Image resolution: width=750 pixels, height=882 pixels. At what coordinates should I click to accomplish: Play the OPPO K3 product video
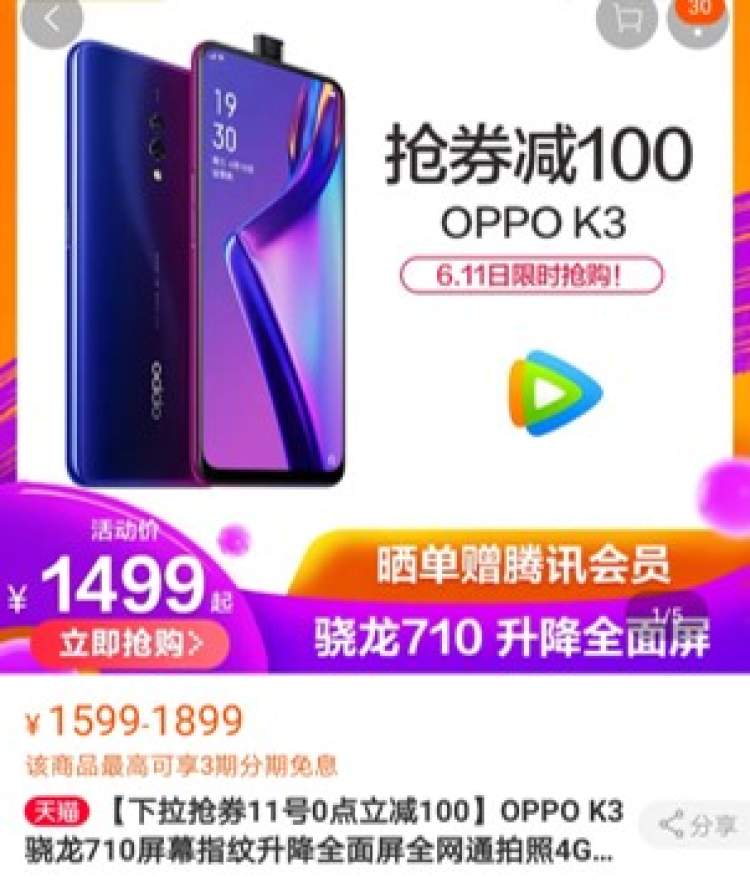pos(555,393)
